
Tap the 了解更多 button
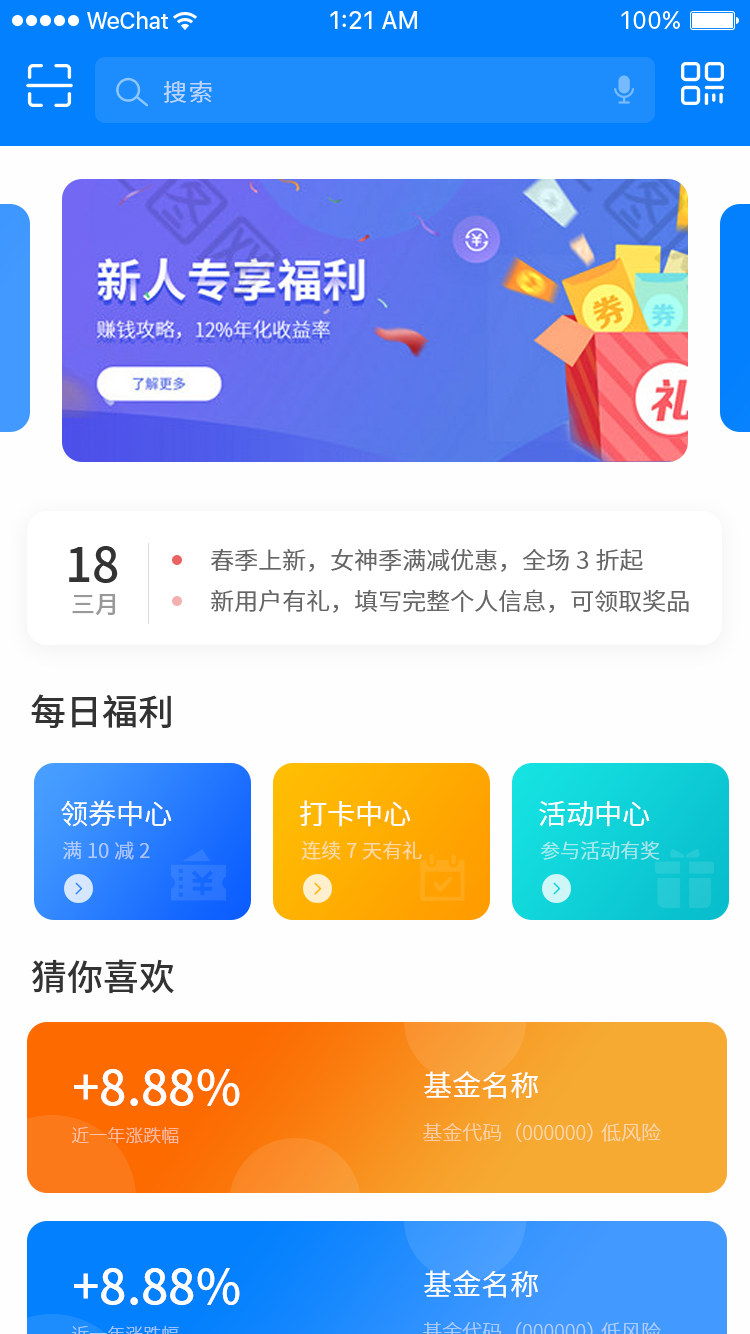coord(159,384)
